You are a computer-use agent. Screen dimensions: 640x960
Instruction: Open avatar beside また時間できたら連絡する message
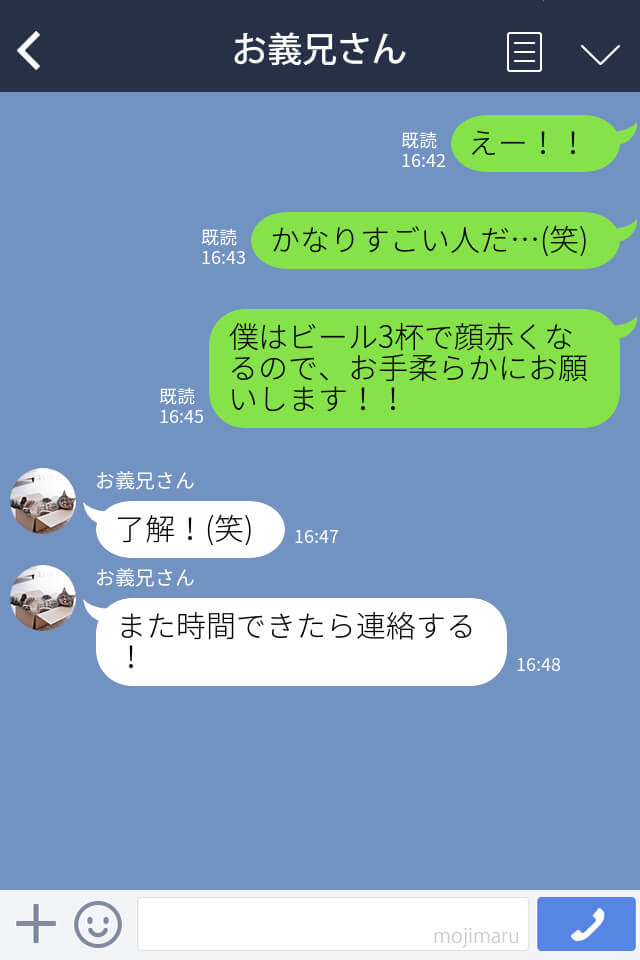pyautogui.click(x=43, y=598)
